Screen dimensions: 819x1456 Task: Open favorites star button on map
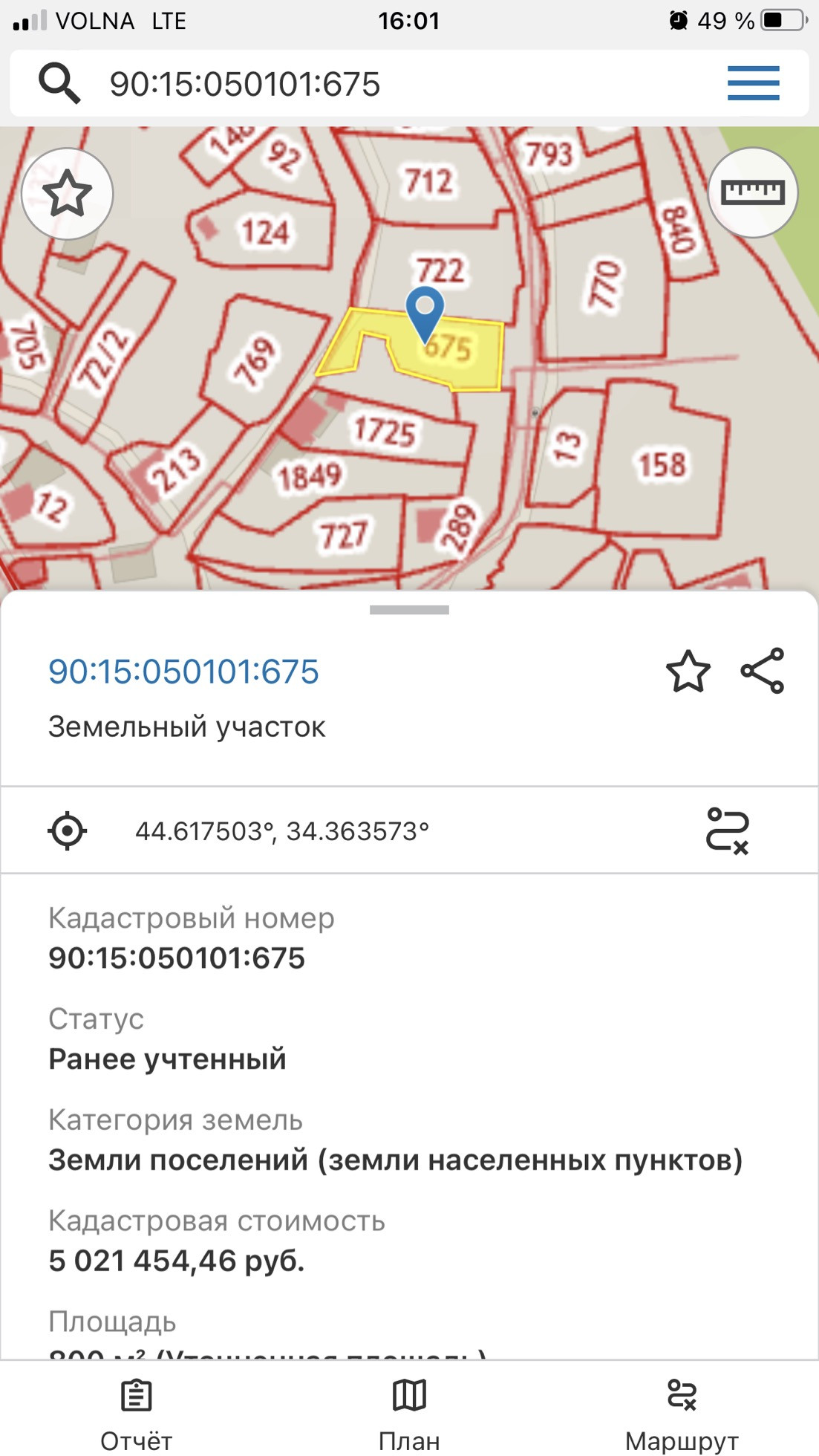click(68, 193)
